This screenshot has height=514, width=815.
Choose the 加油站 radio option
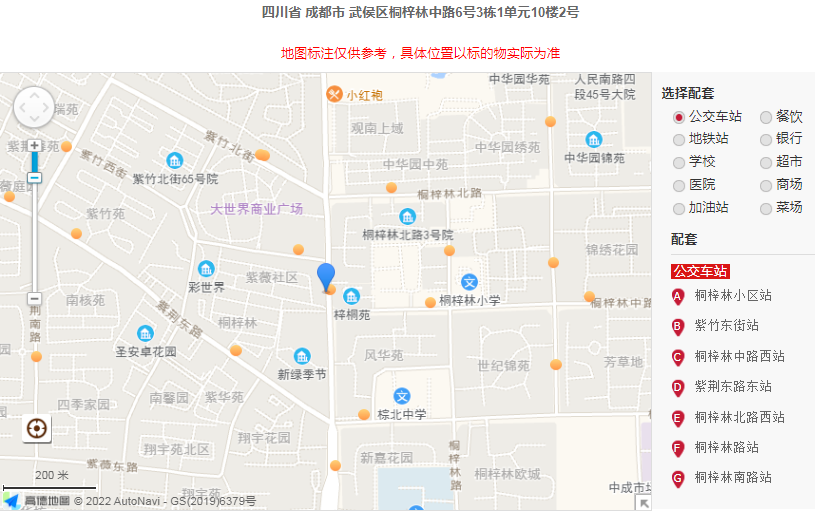[x=680, y=208]
